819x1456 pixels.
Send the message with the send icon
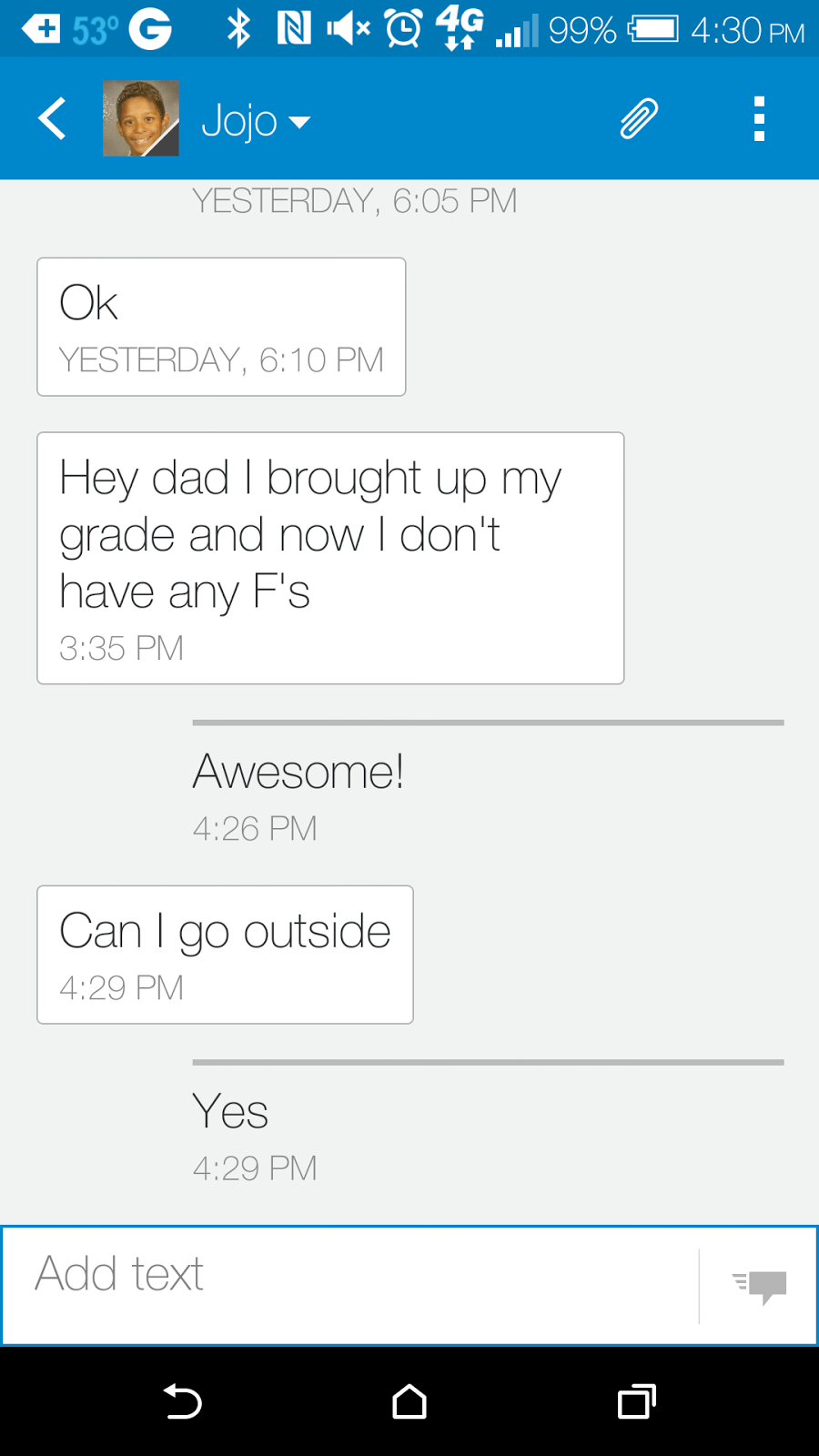(760, 1285)
